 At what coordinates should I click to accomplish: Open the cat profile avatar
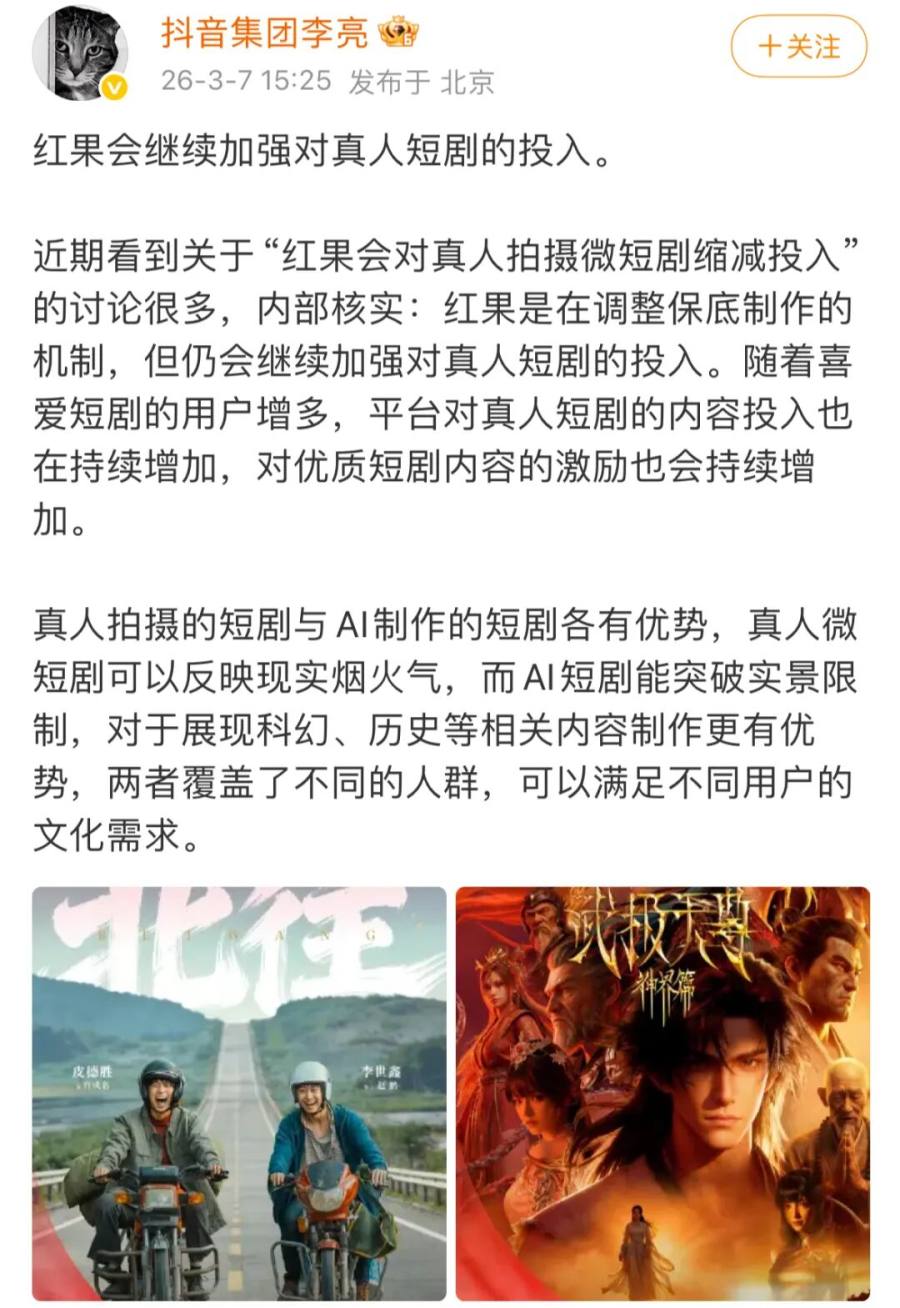pyautogui.click(x=80, y=52)
